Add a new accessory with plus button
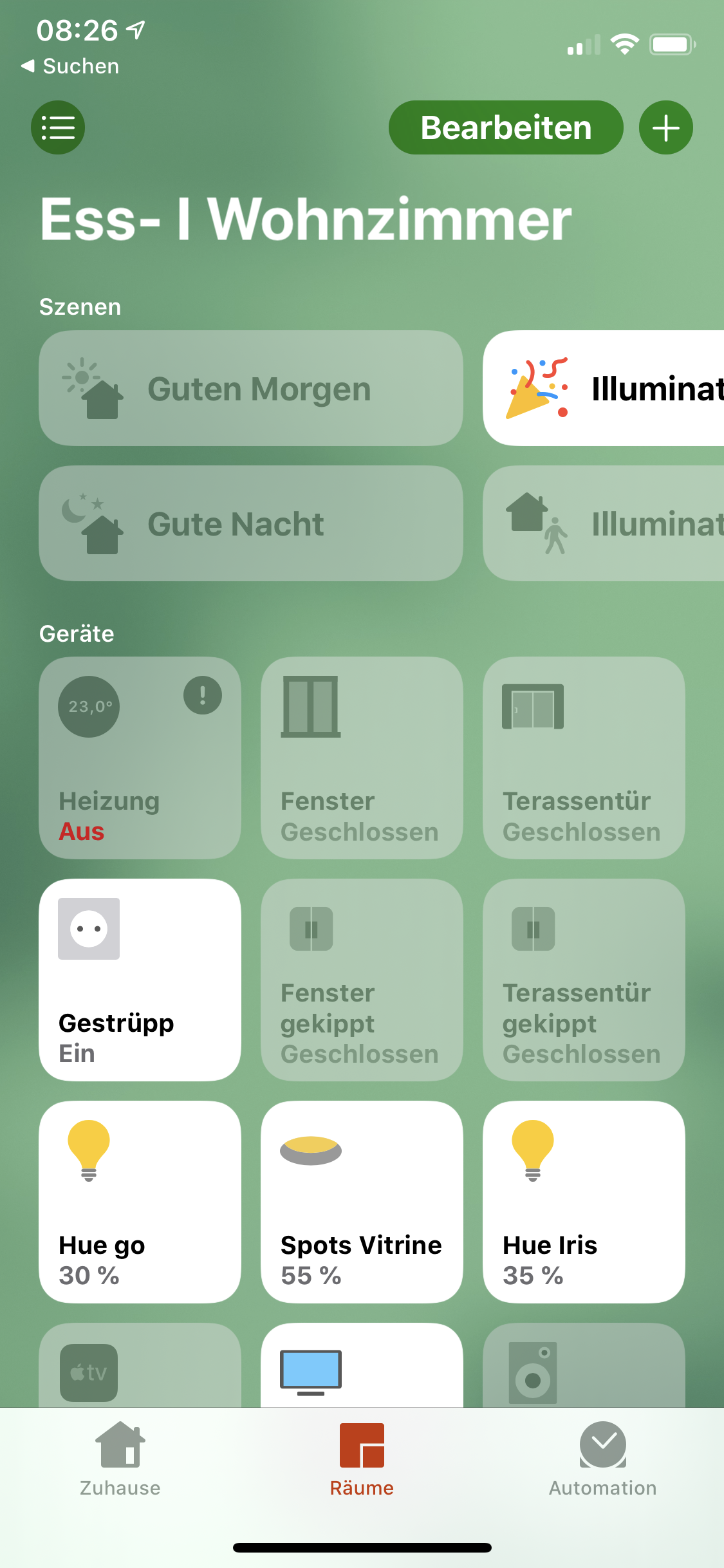The width and height of the screenshot is (724, 1568). point(665,127)
